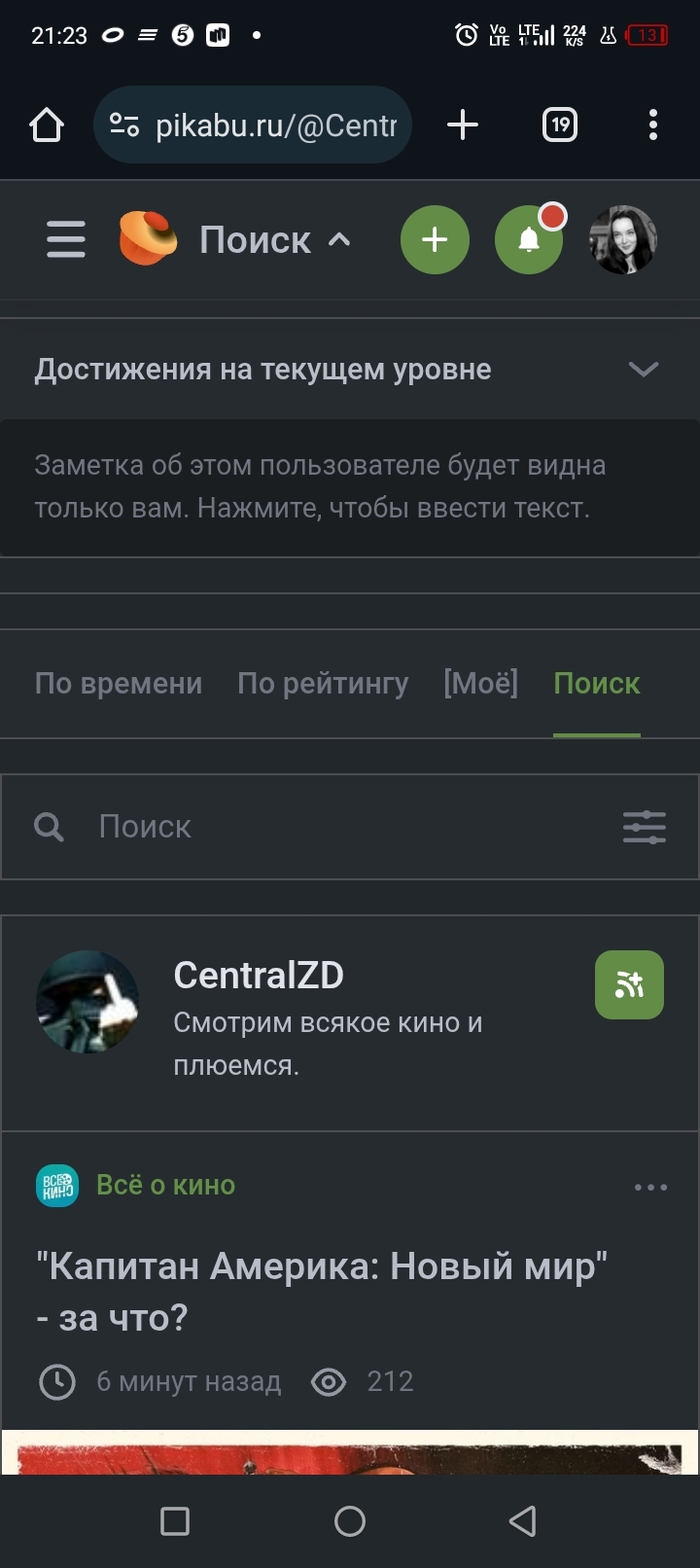700x1568 pixels.
Task: Open the hamburger menu on Pikabu
Action: [66, 239]
